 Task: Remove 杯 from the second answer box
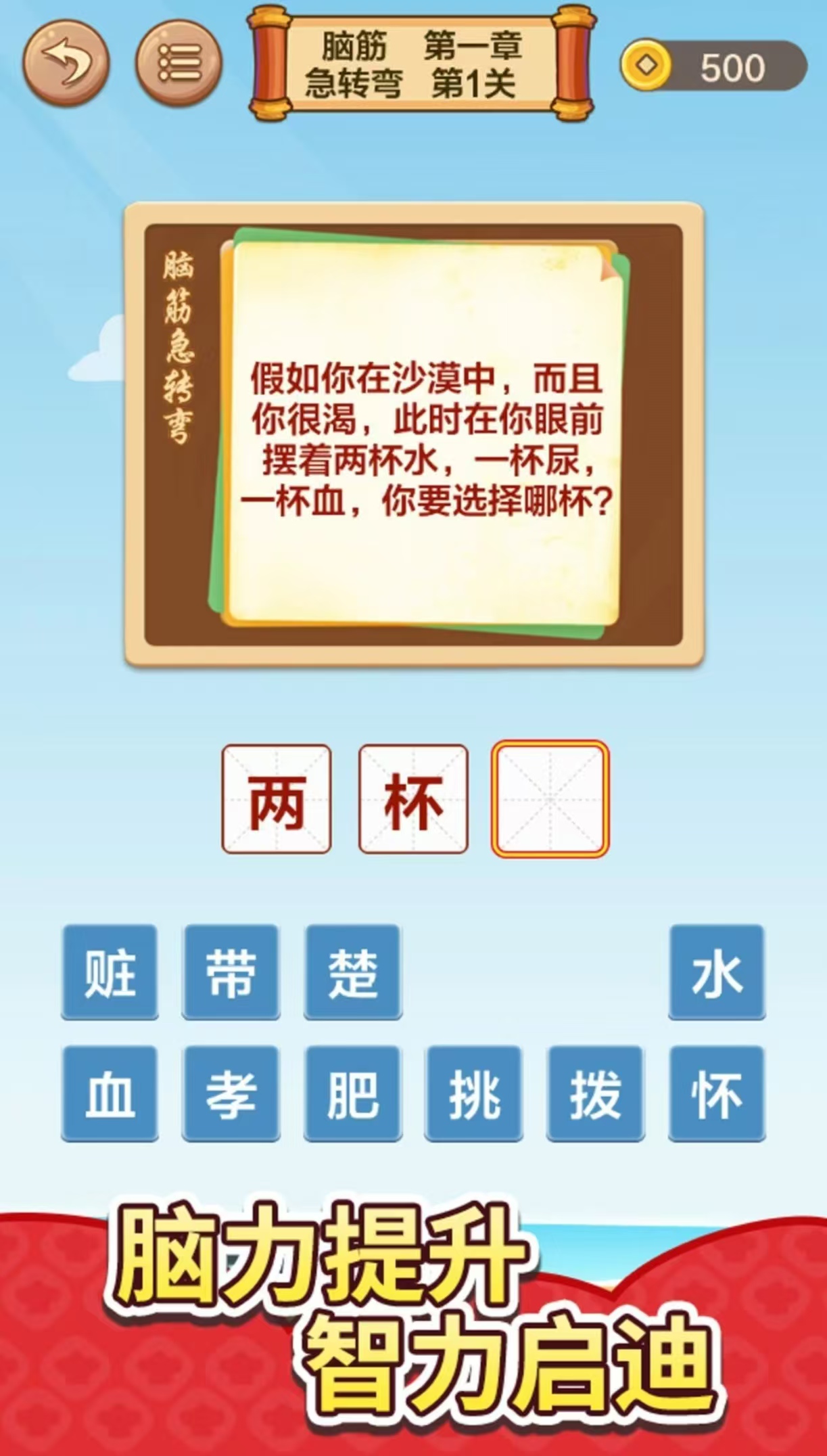(x=413, y=799)
